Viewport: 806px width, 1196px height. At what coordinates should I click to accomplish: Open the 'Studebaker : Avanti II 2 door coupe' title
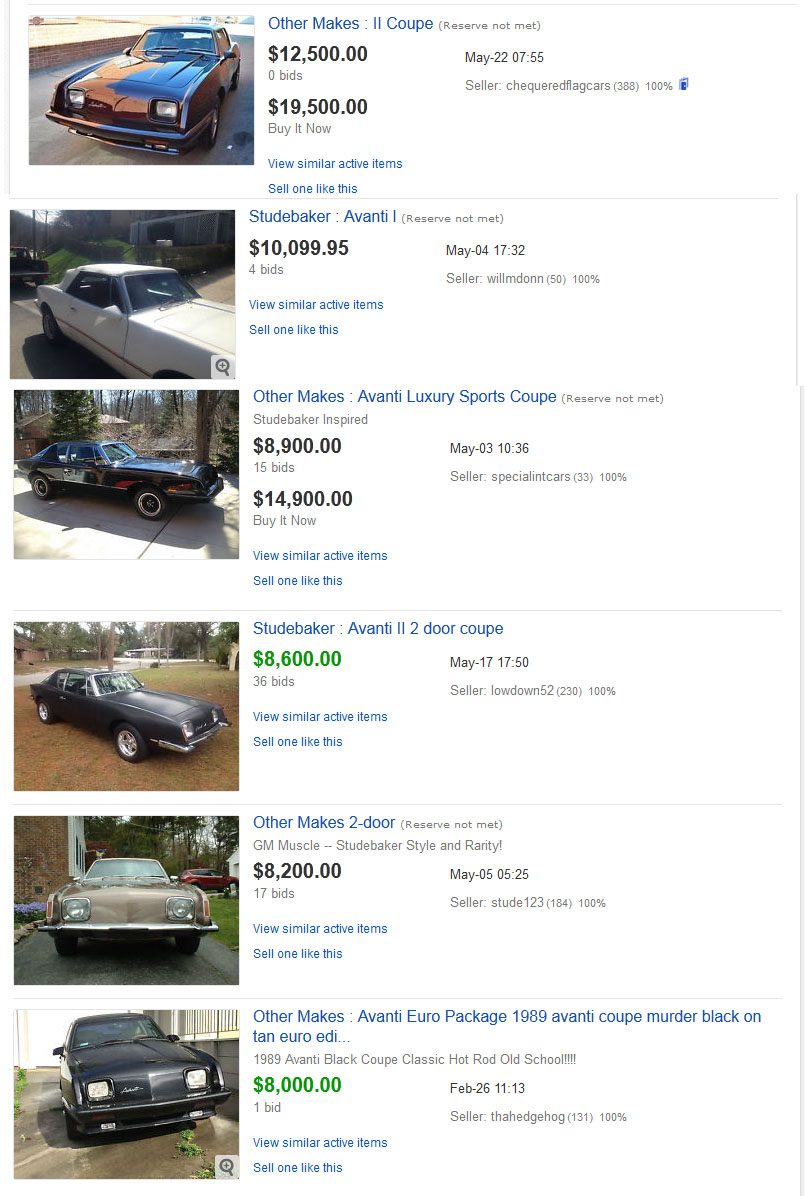tap(378, 629)
